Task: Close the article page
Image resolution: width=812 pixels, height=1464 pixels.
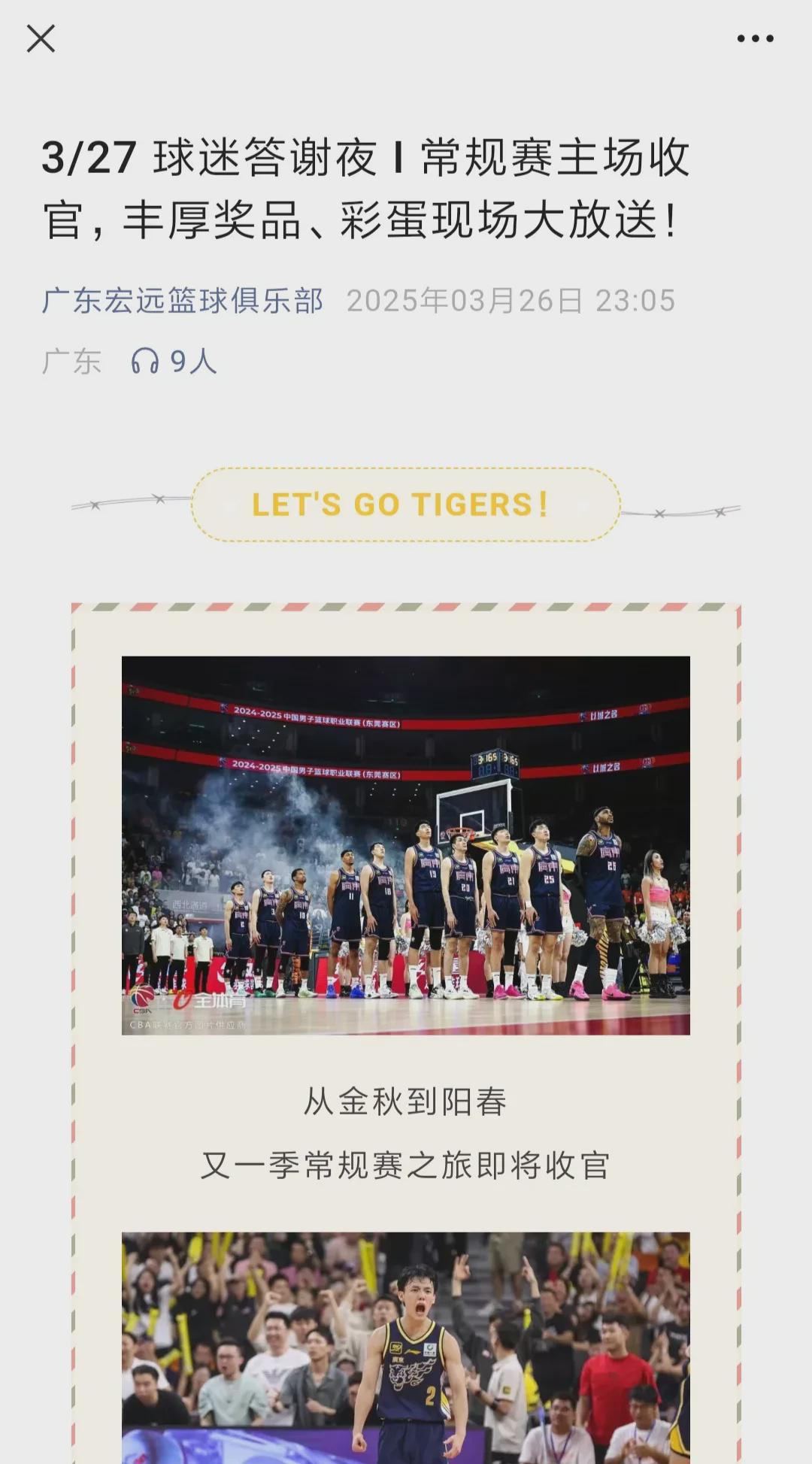Action: (41, 38)
